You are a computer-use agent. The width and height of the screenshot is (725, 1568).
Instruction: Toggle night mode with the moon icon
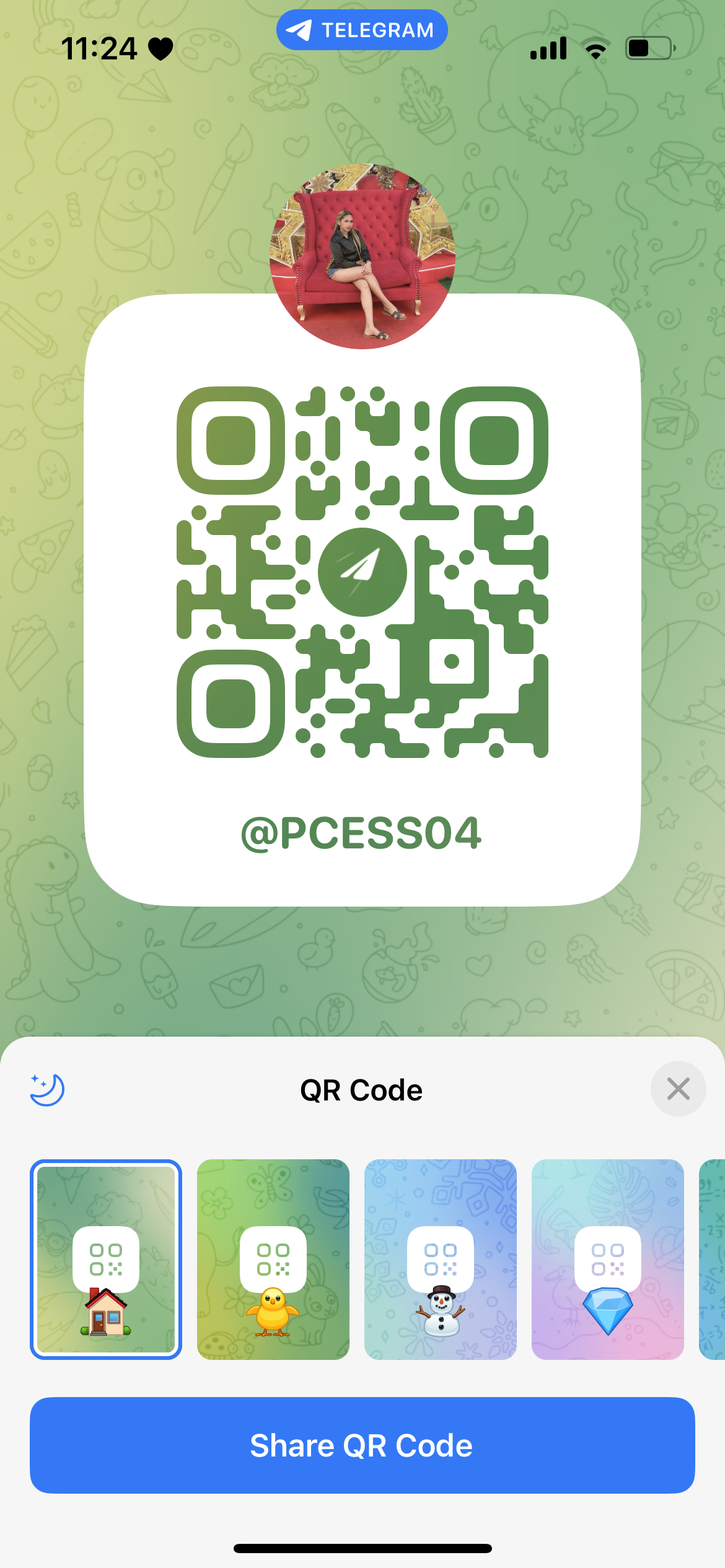point(47,1090)
